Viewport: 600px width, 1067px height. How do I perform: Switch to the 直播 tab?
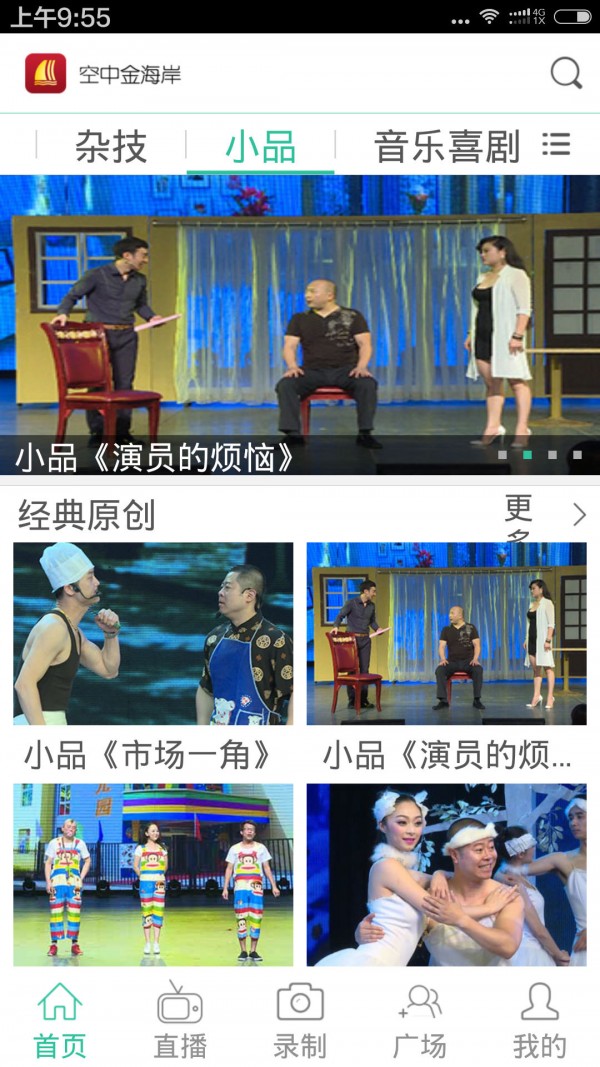tap(180, 1020)
